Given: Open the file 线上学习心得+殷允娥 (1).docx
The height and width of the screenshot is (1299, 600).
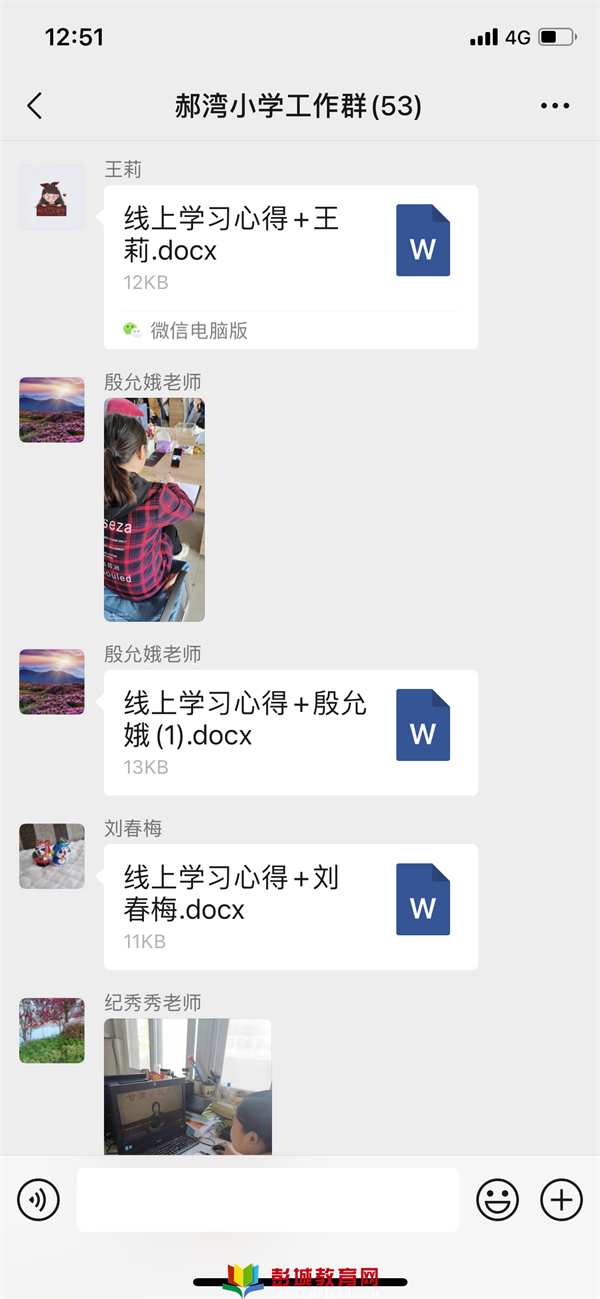Looking at the screenshot, I should pyautogui.click(x=290, y=732).
